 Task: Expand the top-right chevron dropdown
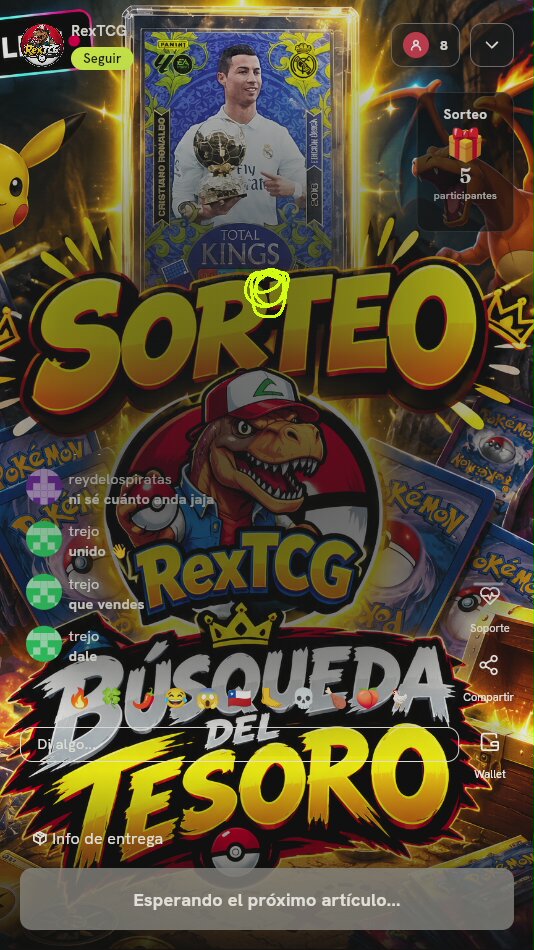coord(492,45)
